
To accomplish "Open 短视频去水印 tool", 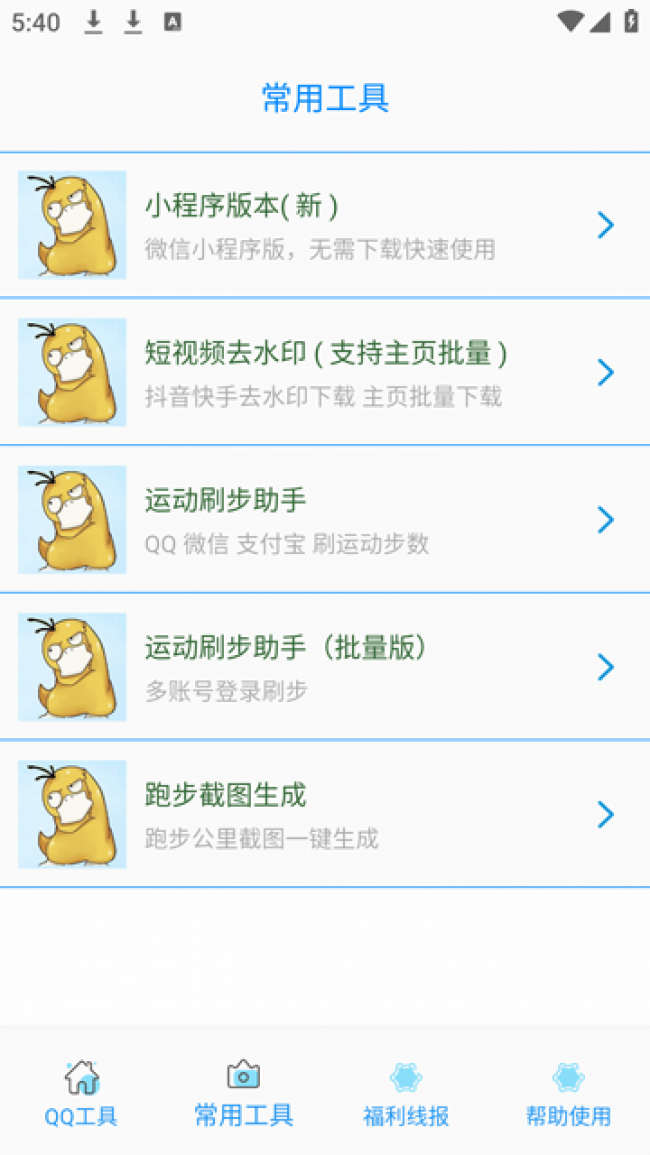I will tap(324, 373).
